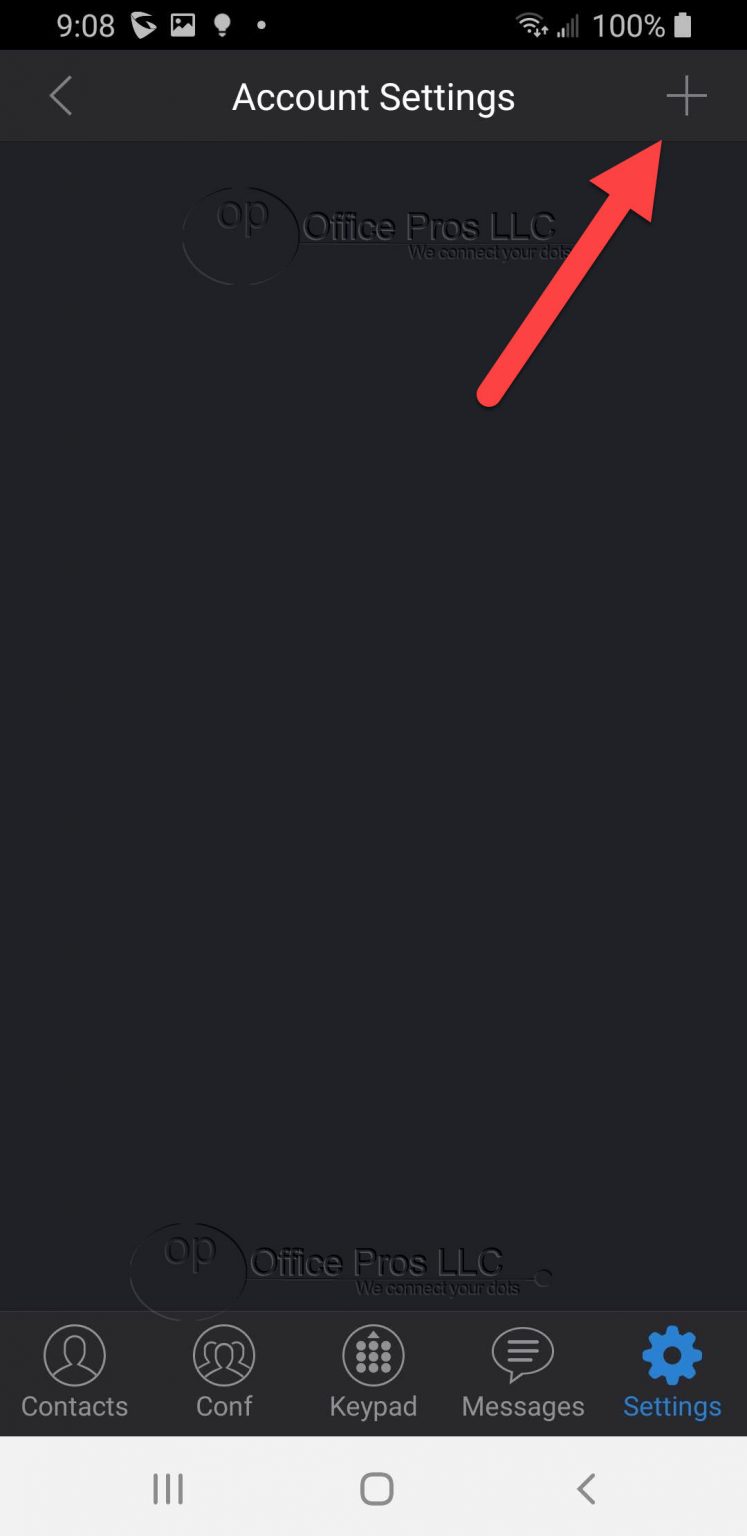The width and height of the screenshot is (747, 1536).
Task: Open system recent apps
Action: click(168, 1489)
